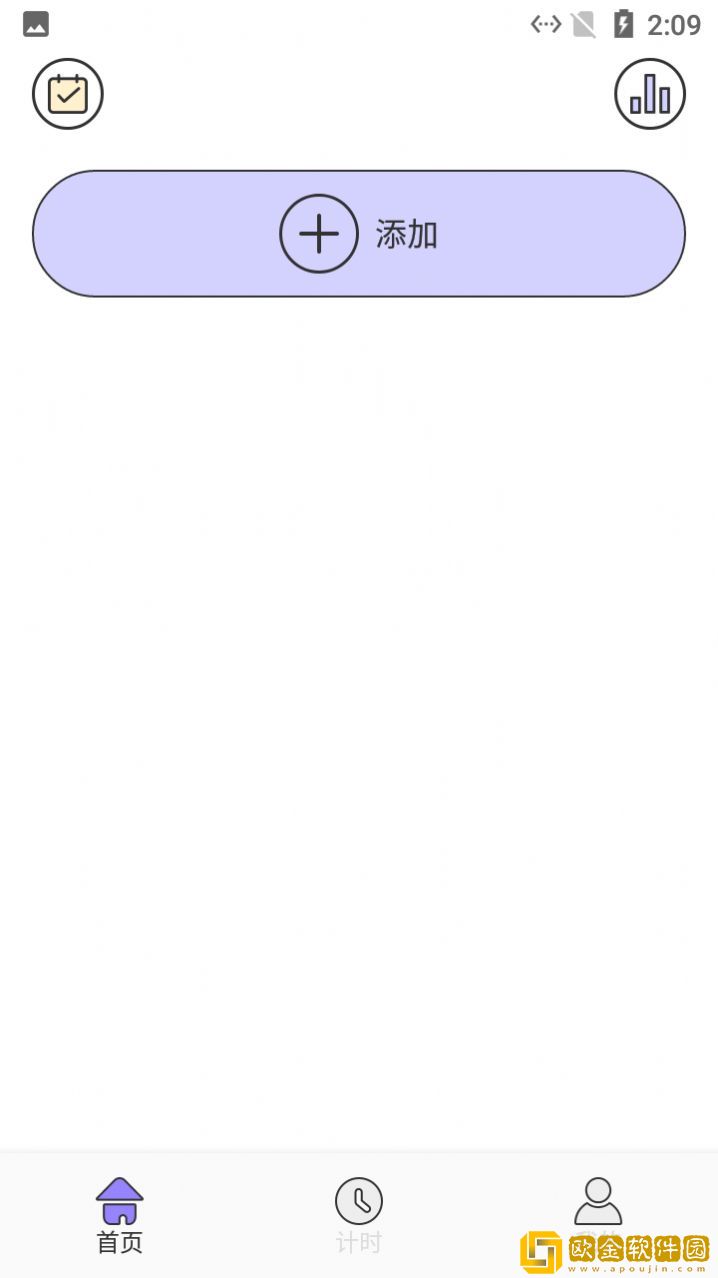Open the profile tab with person icon
This screenshot has width=718, height=1278.
point(598,1204)
